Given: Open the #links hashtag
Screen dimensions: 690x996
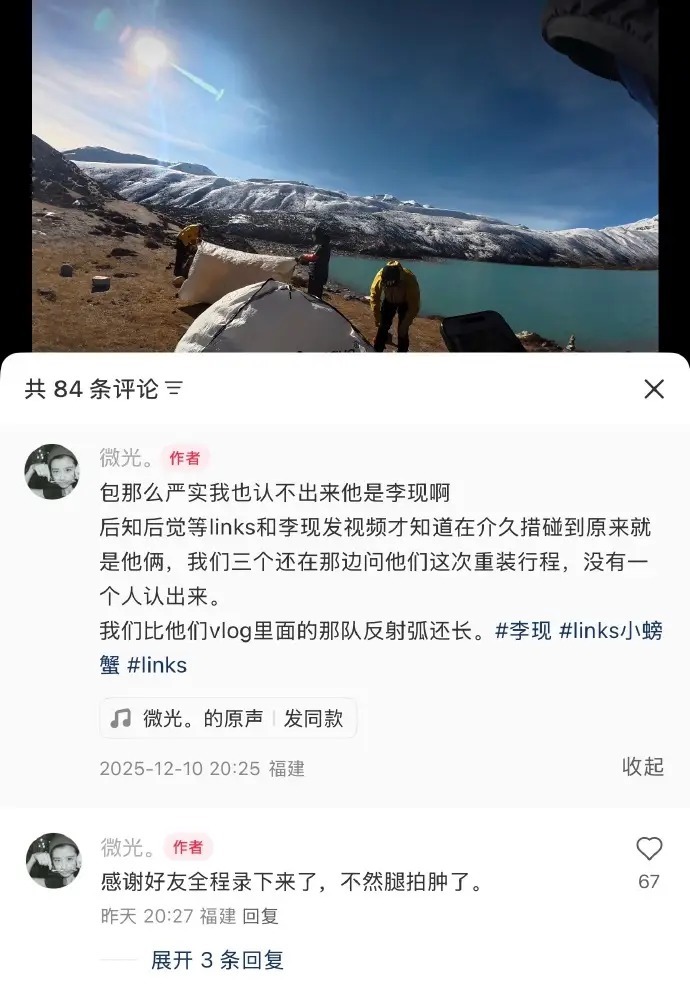Looking at the screenshot, I should pos(157,665).
